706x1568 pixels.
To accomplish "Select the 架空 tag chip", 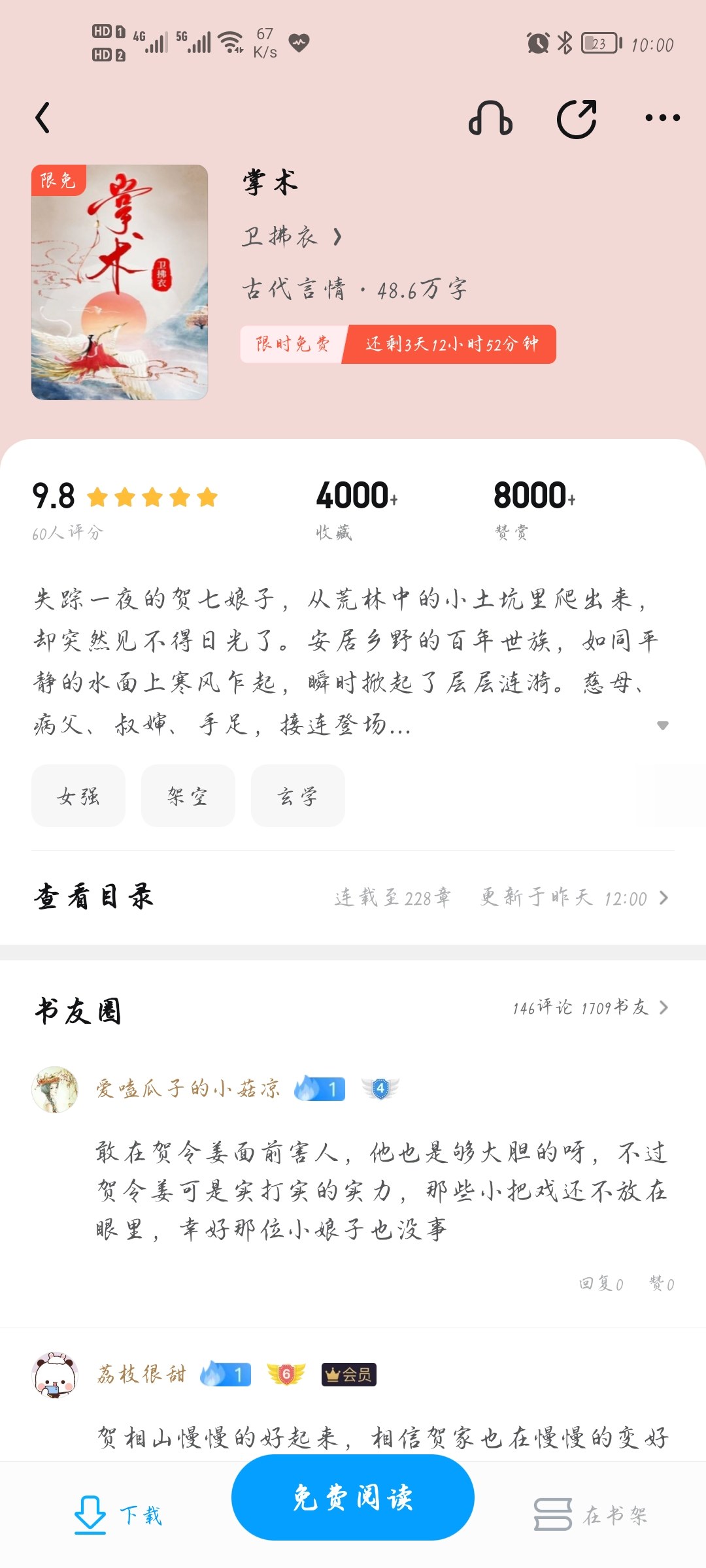I will (188, 796).
